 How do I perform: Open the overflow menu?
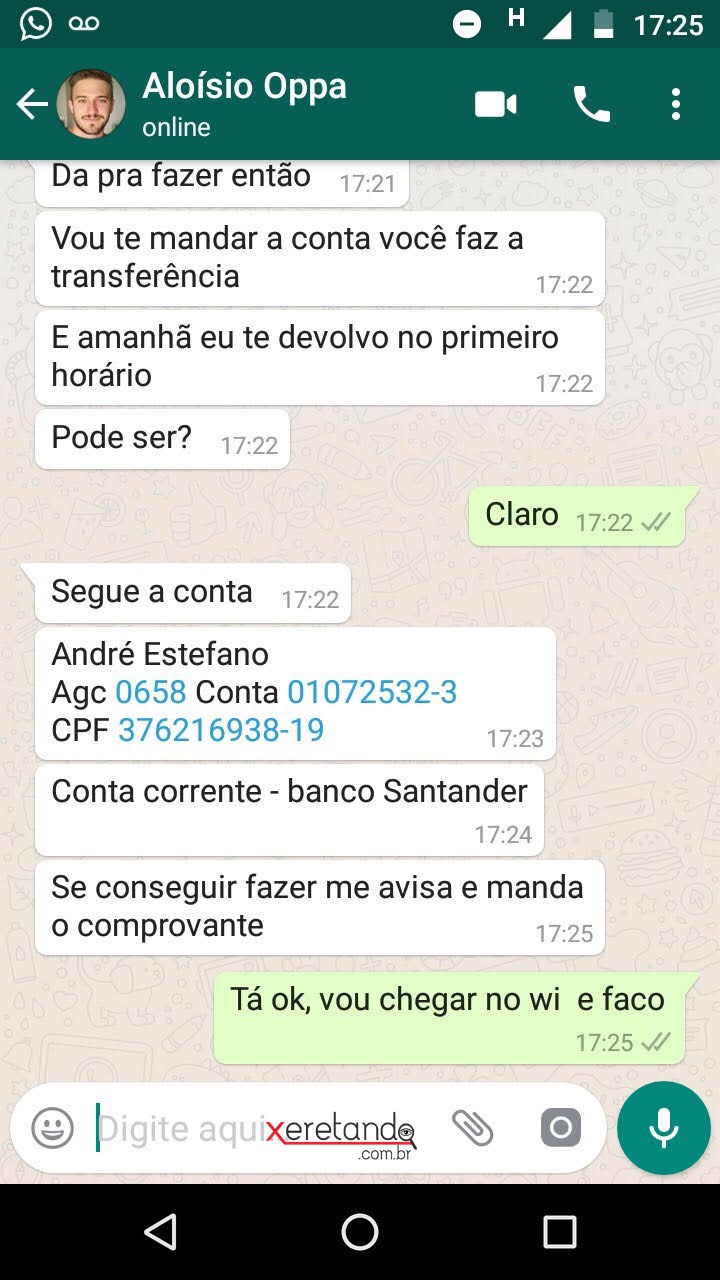676,104
